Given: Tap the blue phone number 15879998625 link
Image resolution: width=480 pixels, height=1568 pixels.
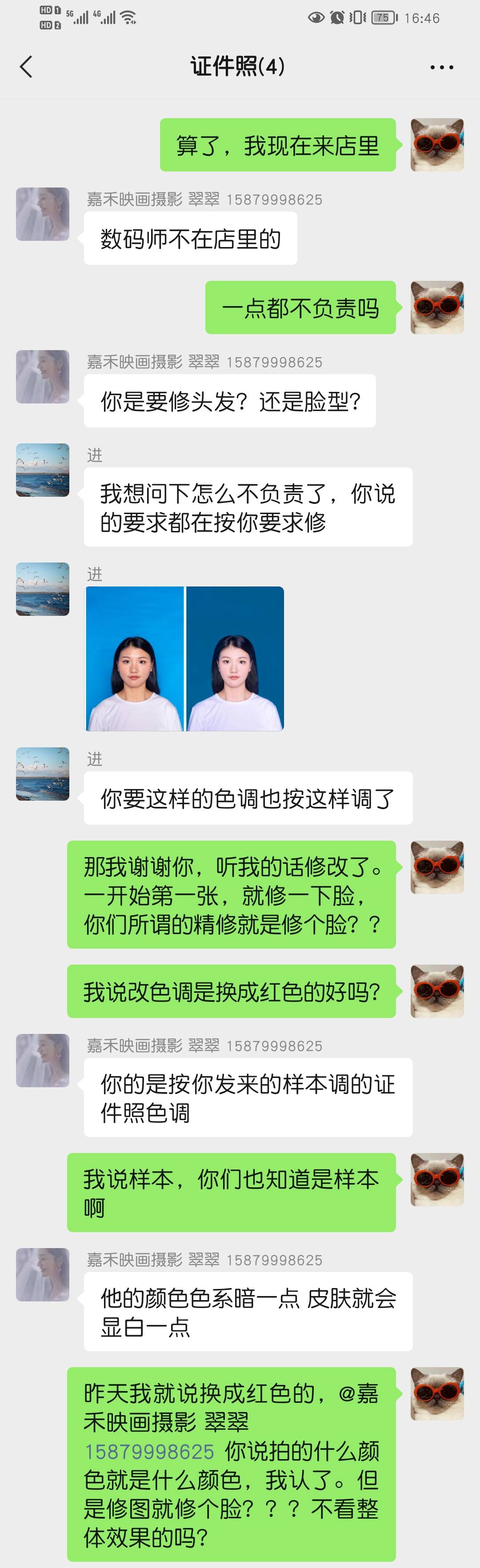Looking at the screenshot, I should 149,1451.
